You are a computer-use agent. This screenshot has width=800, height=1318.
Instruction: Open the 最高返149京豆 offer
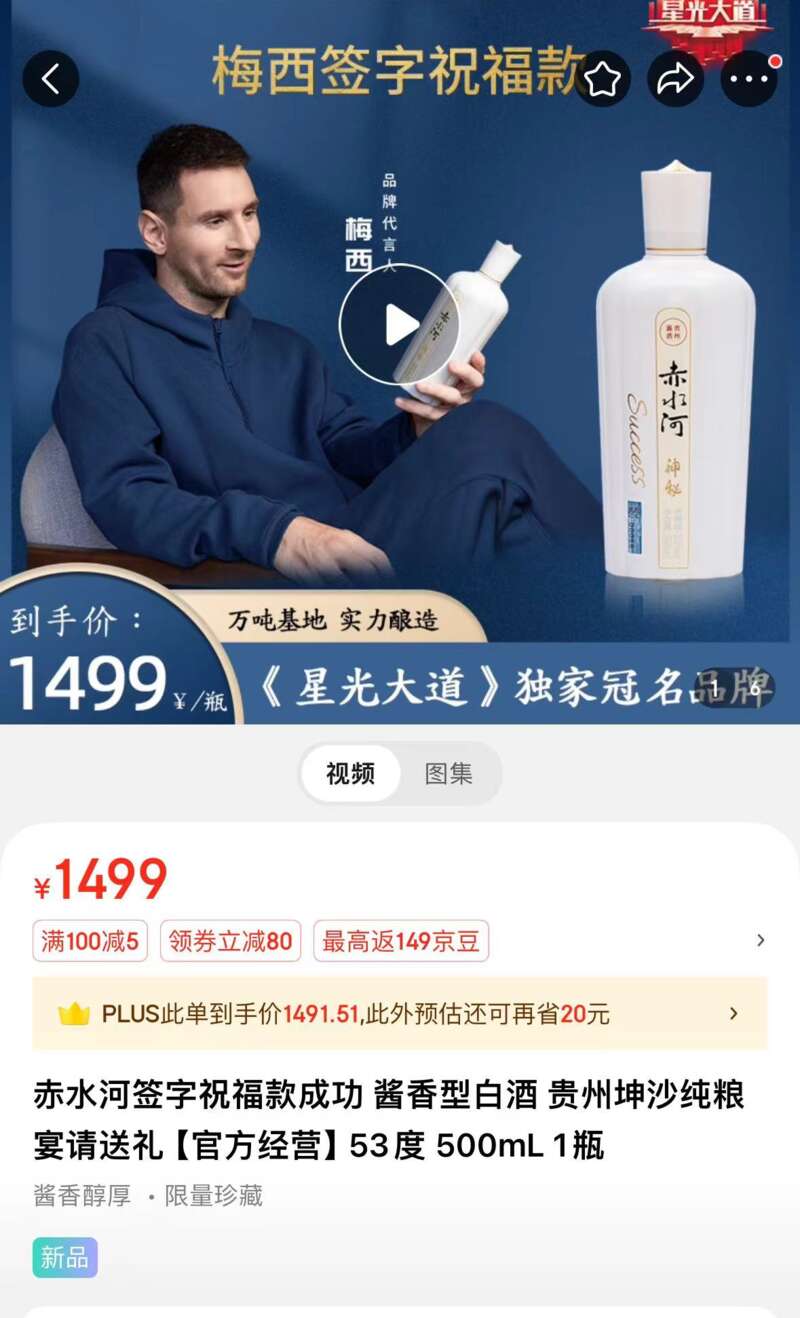coord(401,941)
